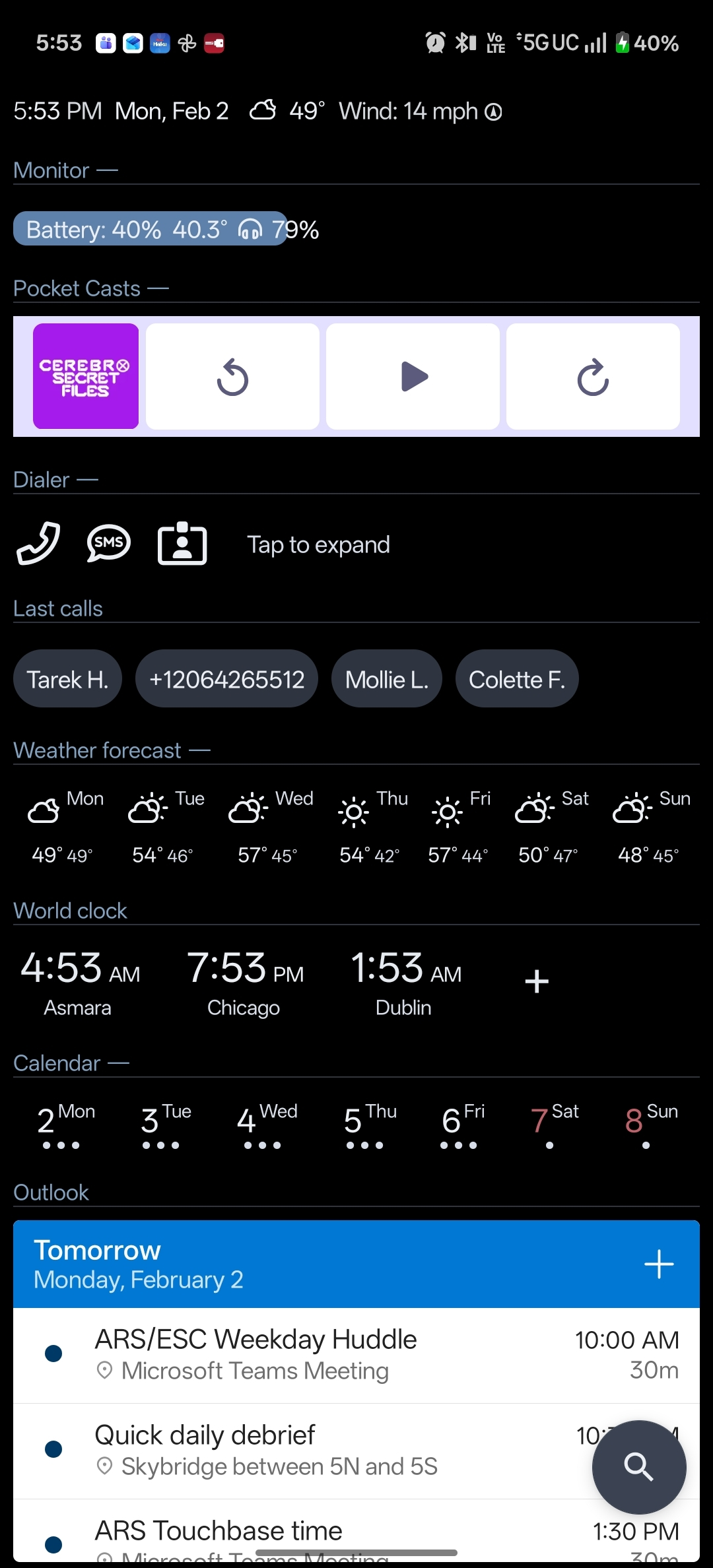Expand the dialer via Tap to expand

[318, 545]
